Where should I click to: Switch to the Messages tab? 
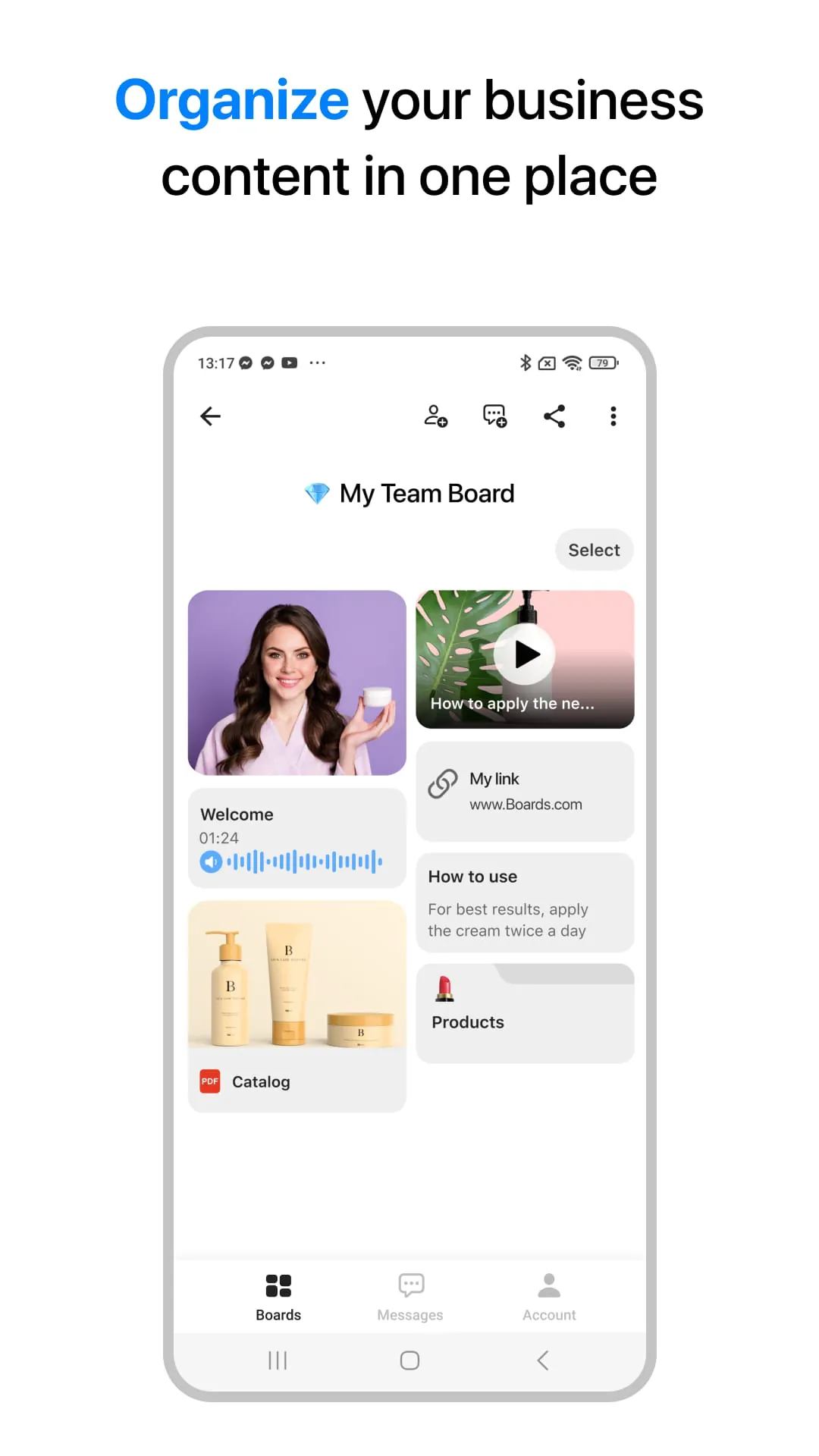click(x=409, y=1294)
